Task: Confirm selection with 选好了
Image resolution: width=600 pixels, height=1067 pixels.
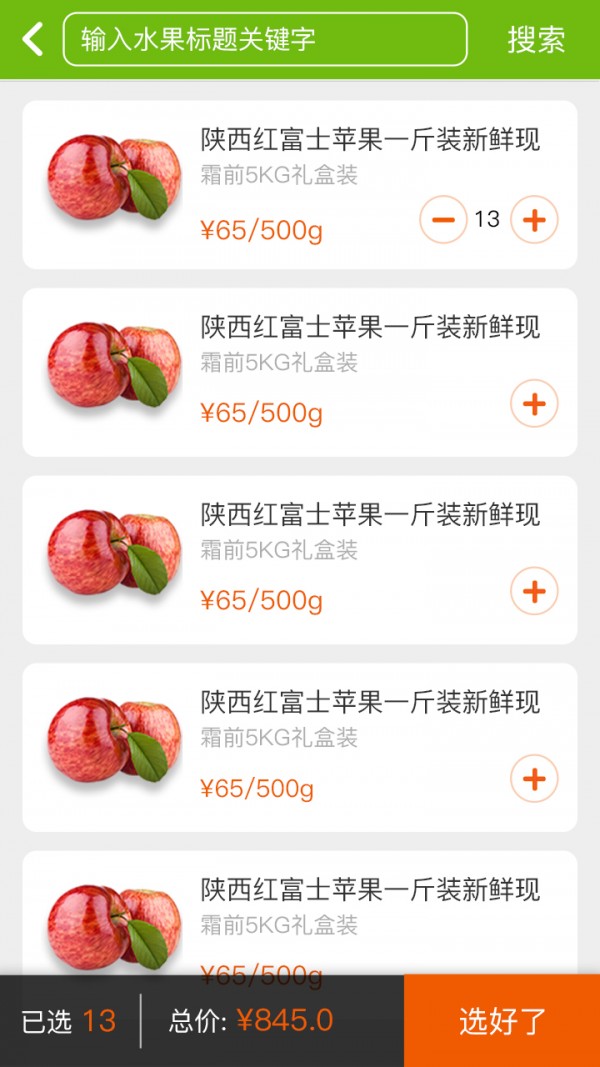Action: click(502, 1021)
